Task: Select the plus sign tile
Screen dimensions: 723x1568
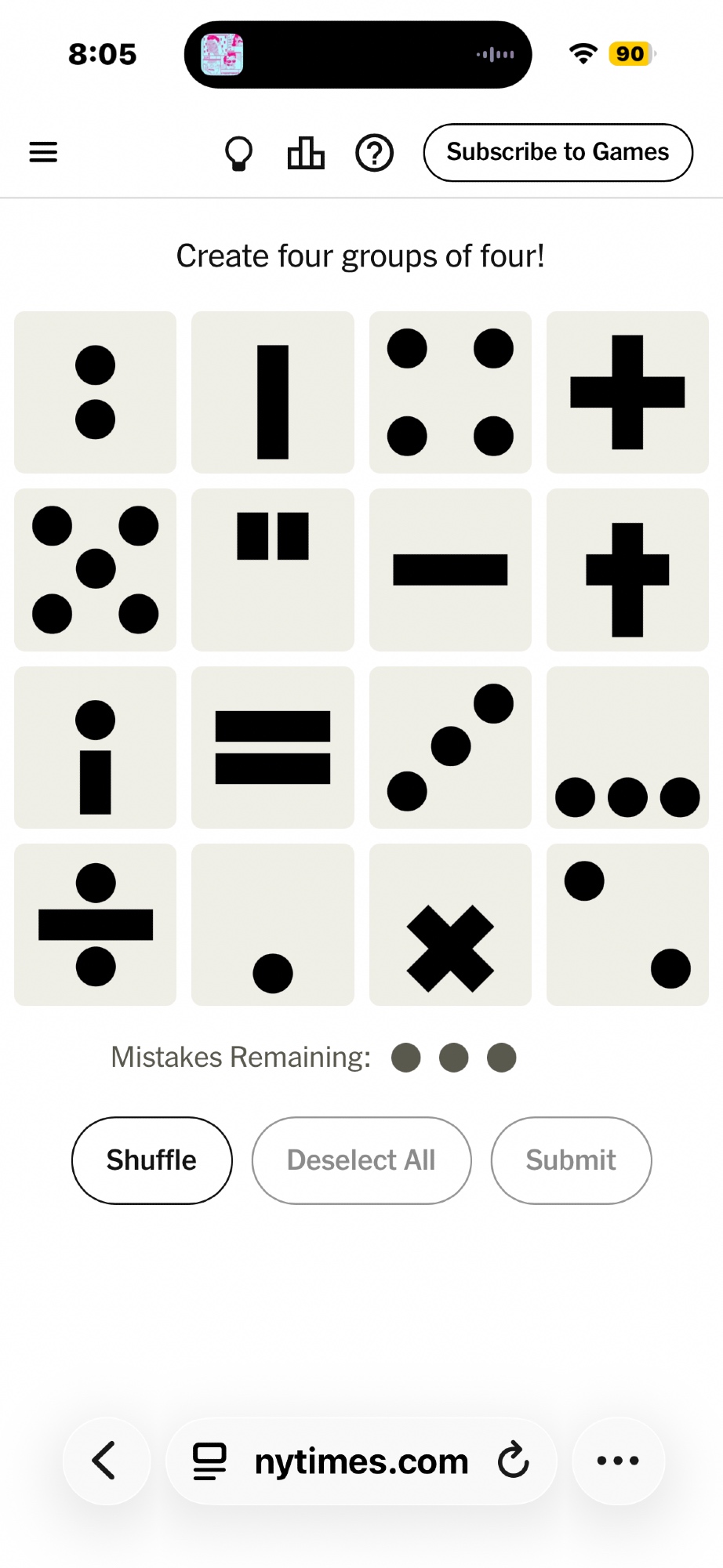Action: coord(627,392)
